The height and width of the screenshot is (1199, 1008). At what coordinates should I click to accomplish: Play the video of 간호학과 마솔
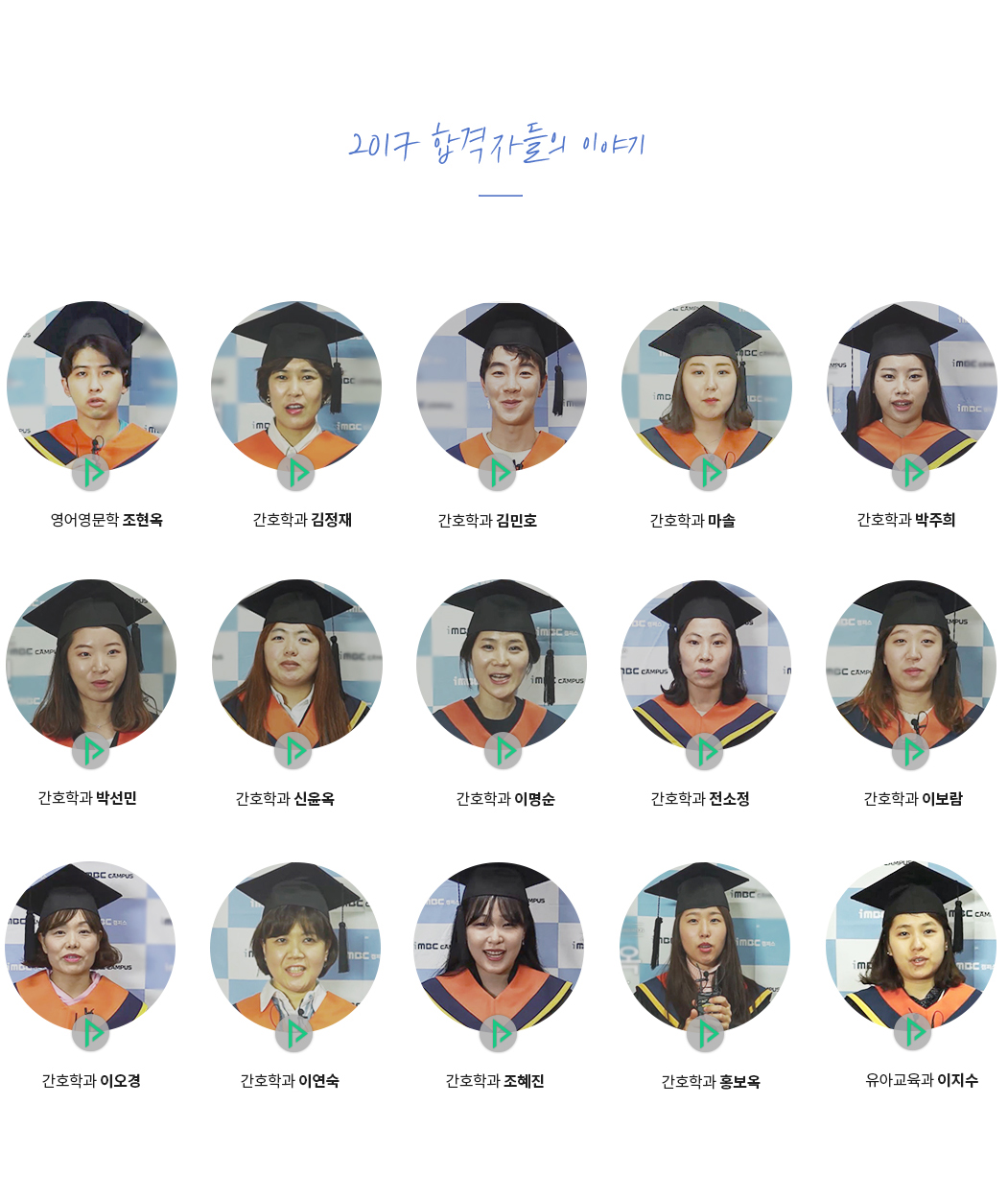click(x=708, y=472)
